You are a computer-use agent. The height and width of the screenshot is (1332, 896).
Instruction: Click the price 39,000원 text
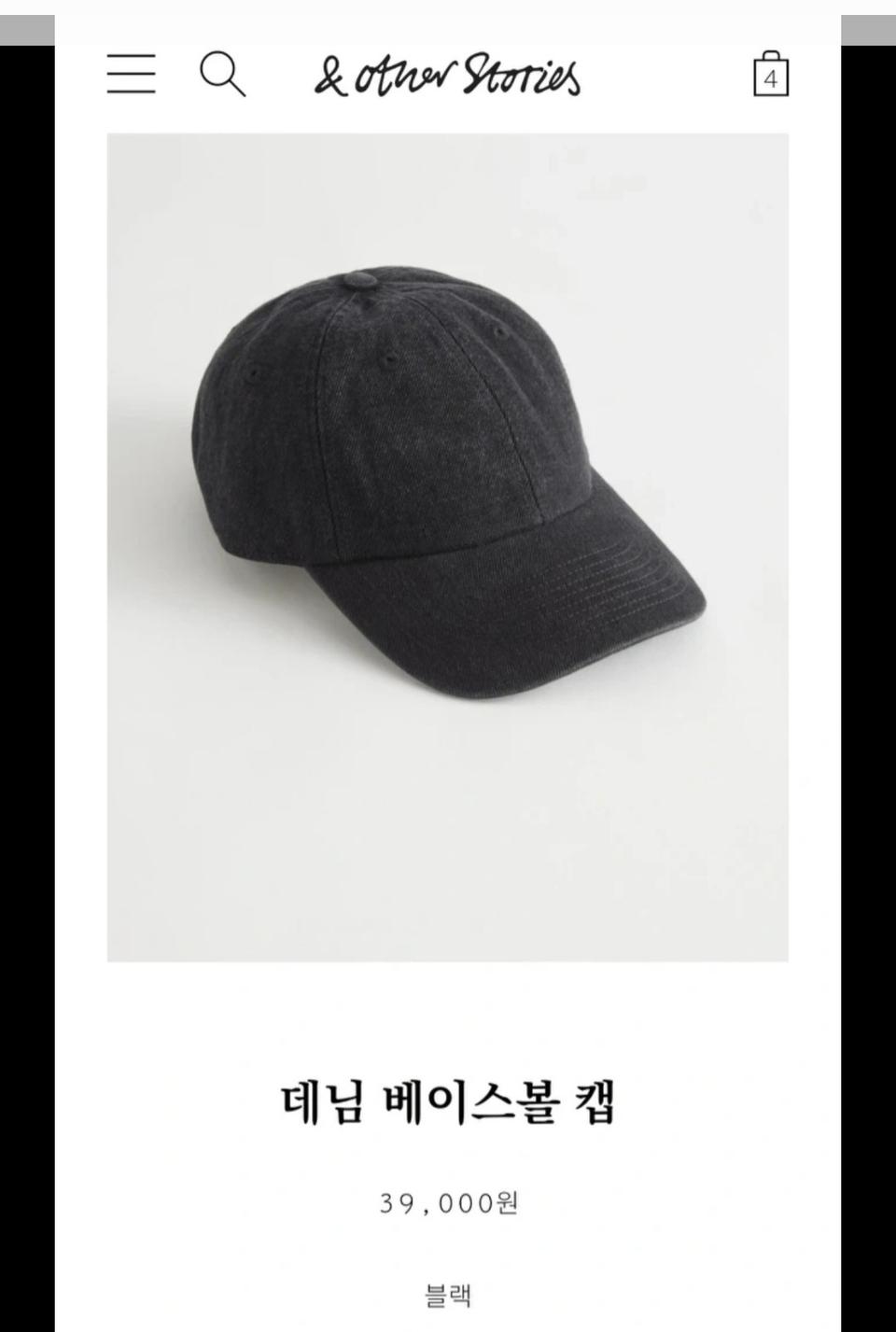[x=447, y=1204]
